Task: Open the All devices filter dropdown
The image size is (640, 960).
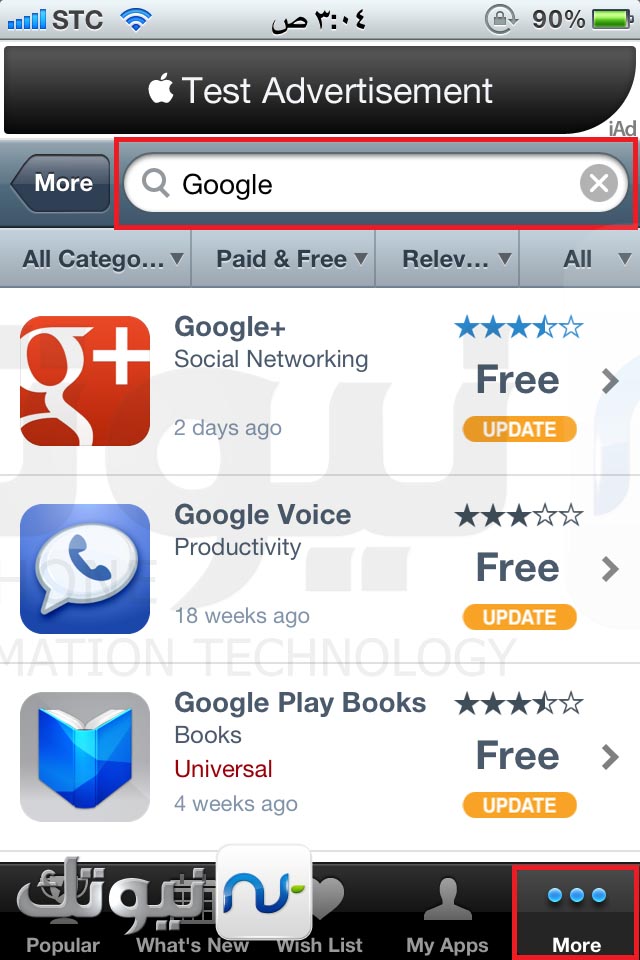Action: [588, 259]
